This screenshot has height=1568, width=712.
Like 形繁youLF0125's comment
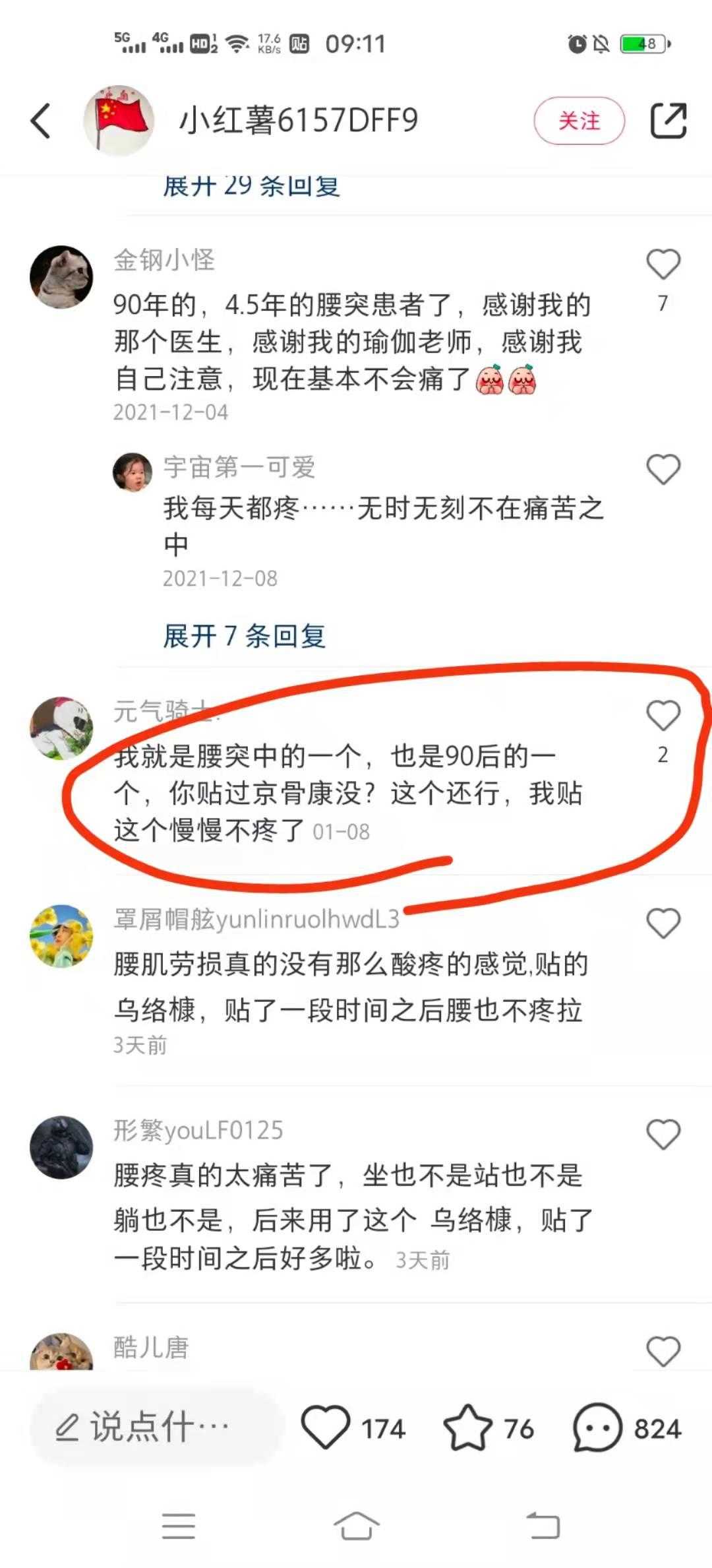663,1135
